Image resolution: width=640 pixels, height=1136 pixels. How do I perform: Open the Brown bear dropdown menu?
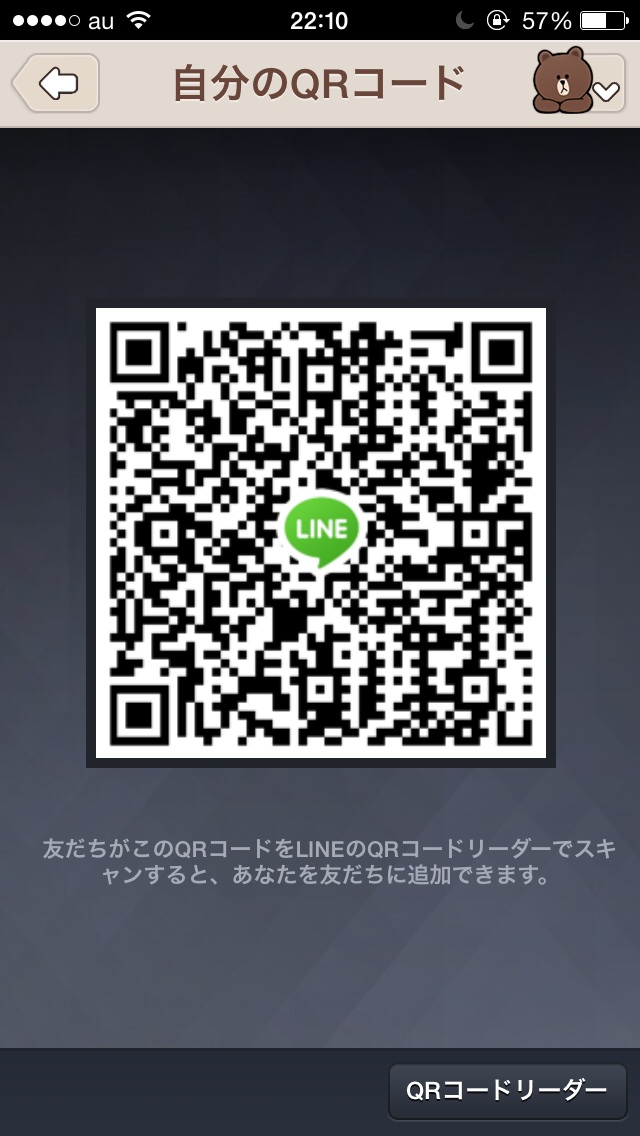click(579, 84)
